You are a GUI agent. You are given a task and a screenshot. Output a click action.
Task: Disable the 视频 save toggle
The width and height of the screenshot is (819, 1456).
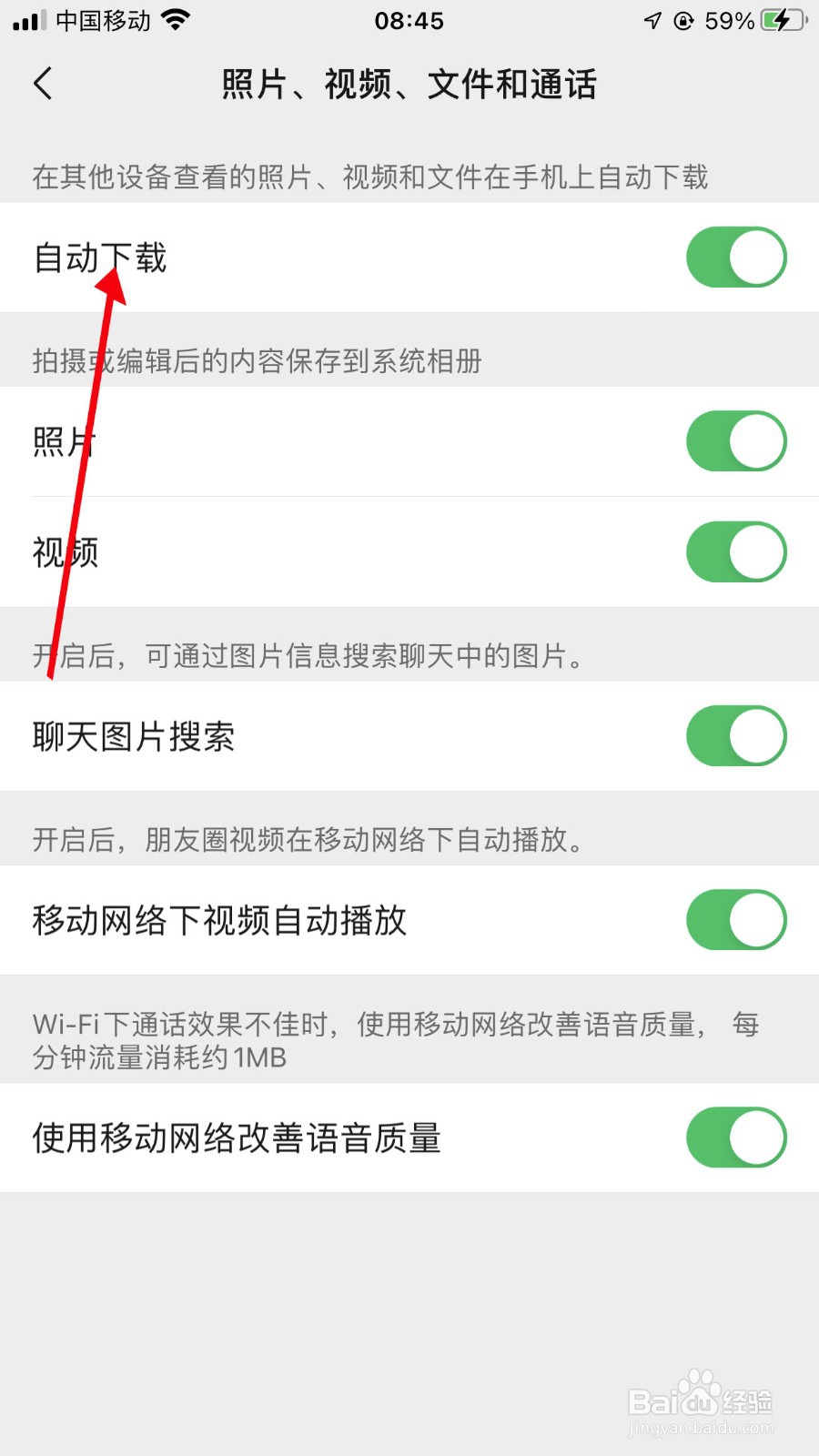pos(735,552)
